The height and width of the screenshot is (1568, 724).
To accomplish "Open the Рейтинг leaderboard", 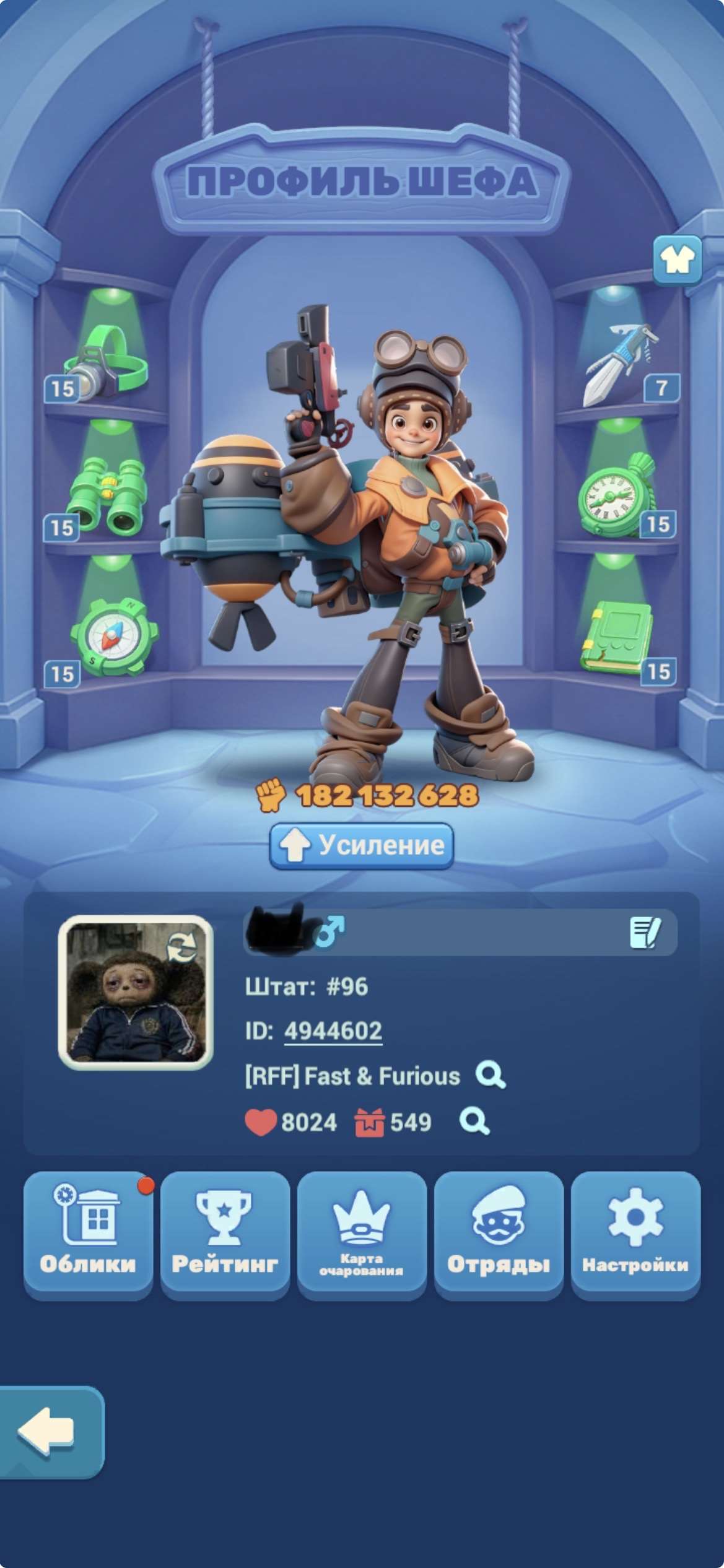I will (x=225, y=1234).
